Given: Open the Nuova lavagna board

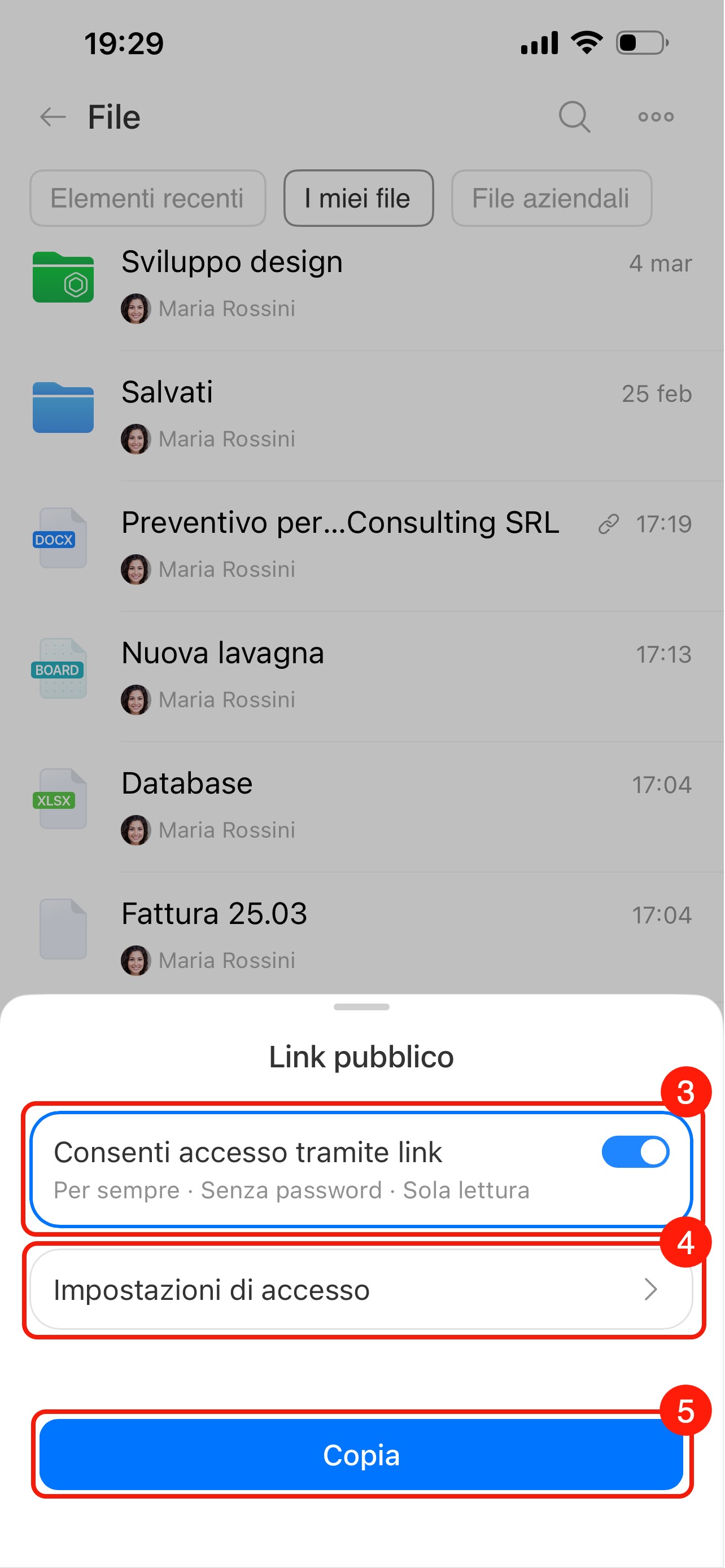Looking at the screenshot, I should (223, 654).
